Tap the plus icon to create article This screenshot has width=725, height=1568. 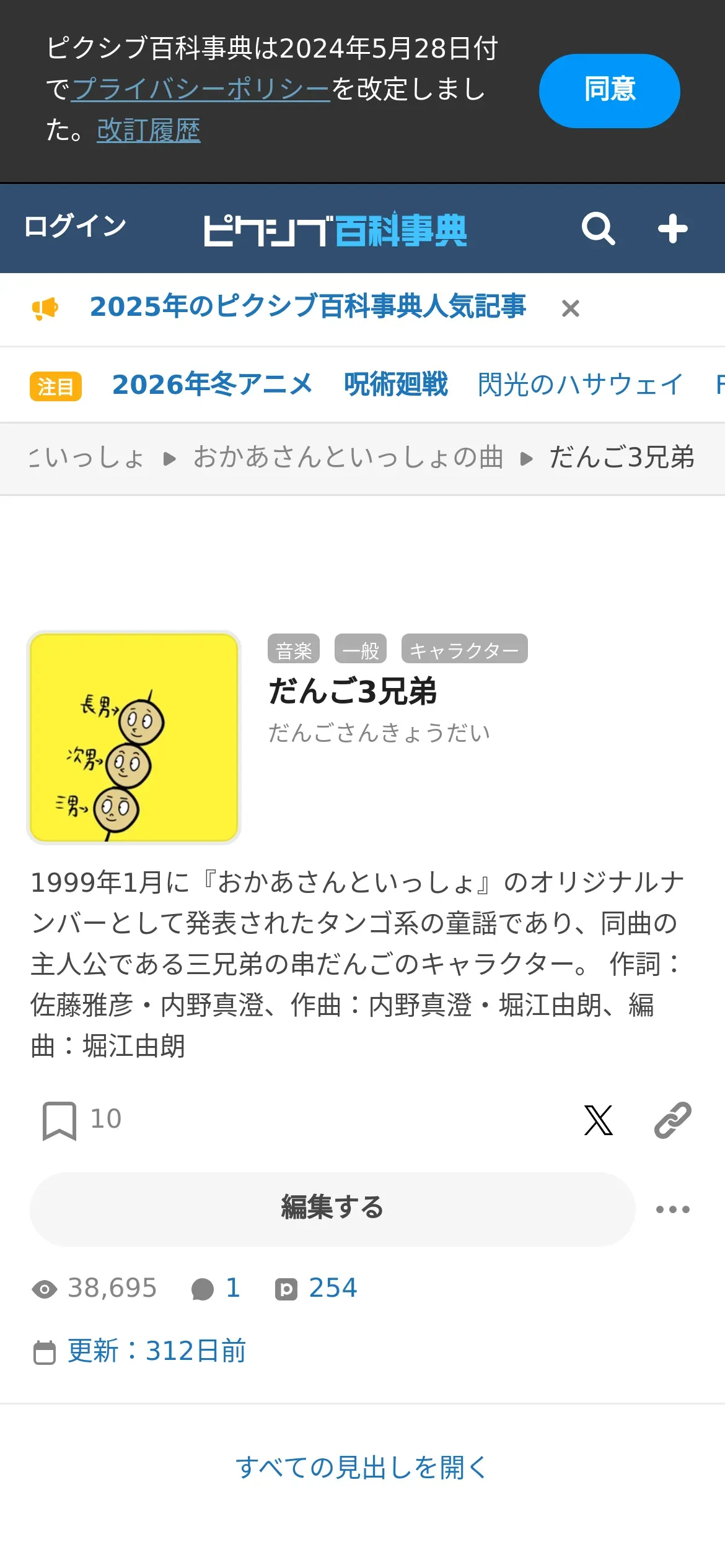pos(672,229)
